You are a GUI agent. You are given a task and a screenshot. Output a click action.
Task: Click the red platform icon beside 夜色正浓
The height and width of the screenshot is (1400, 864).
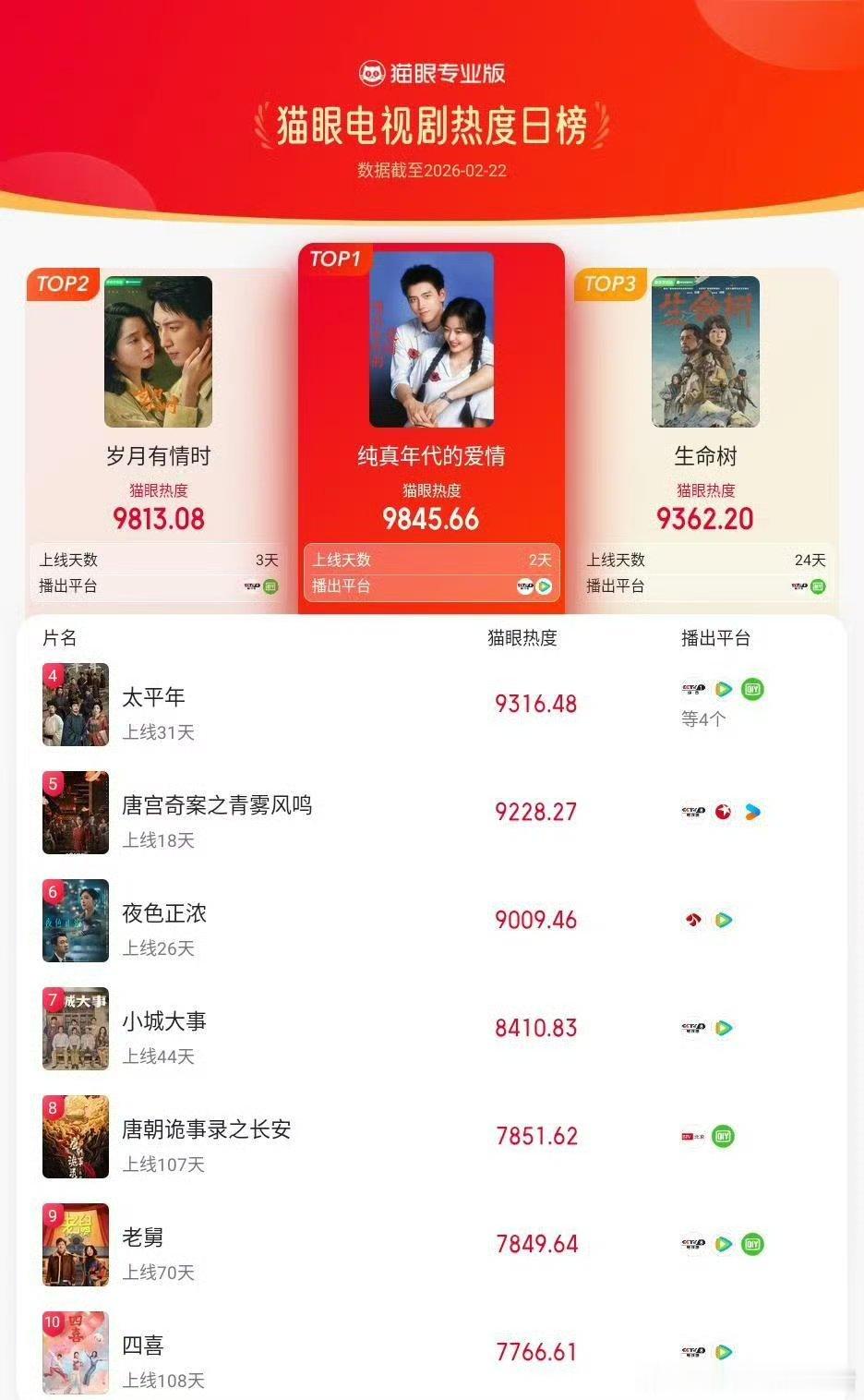tap(694, 919)
